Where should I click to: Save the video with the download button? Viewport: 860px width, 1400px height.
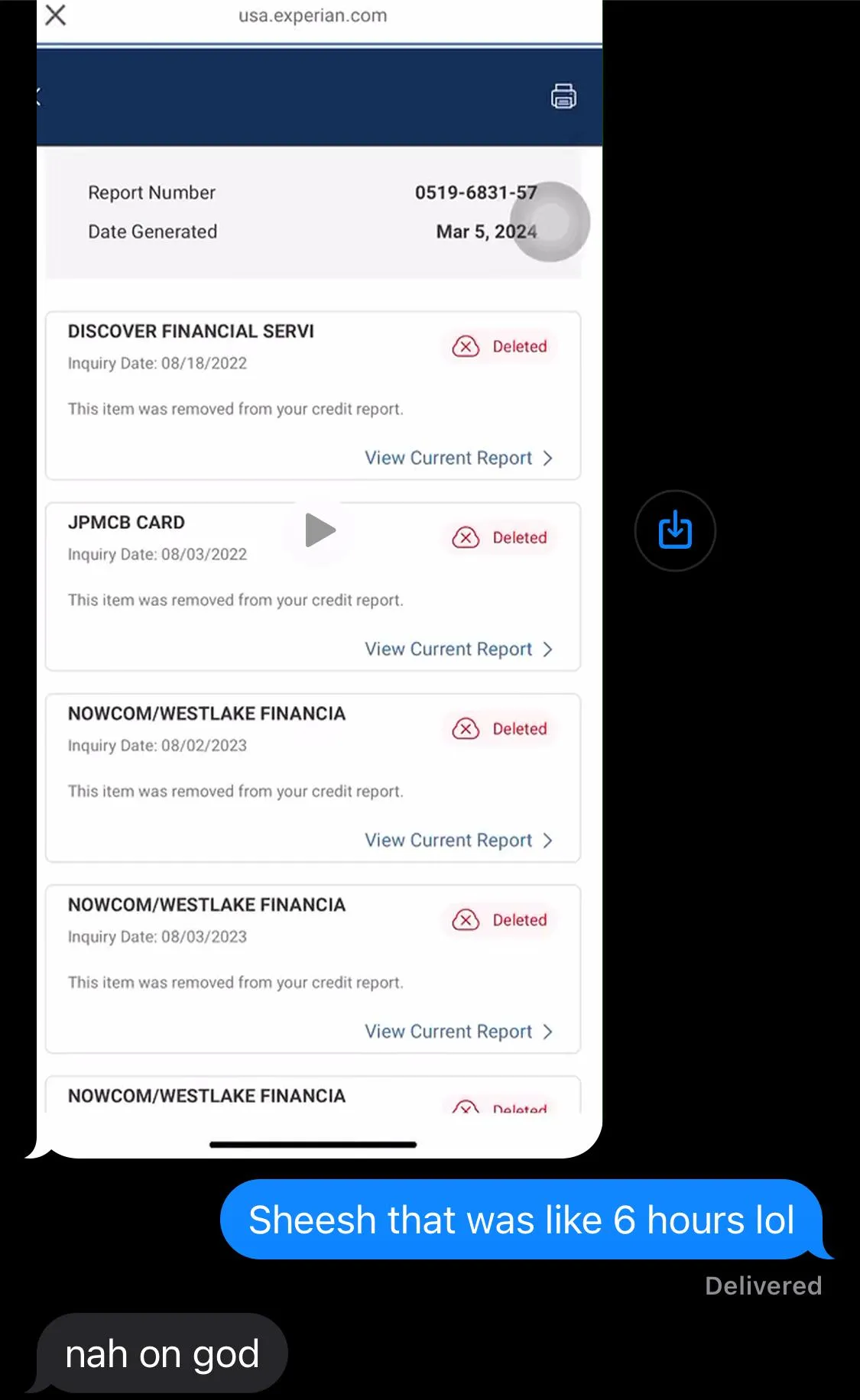(x=675, y=530)
